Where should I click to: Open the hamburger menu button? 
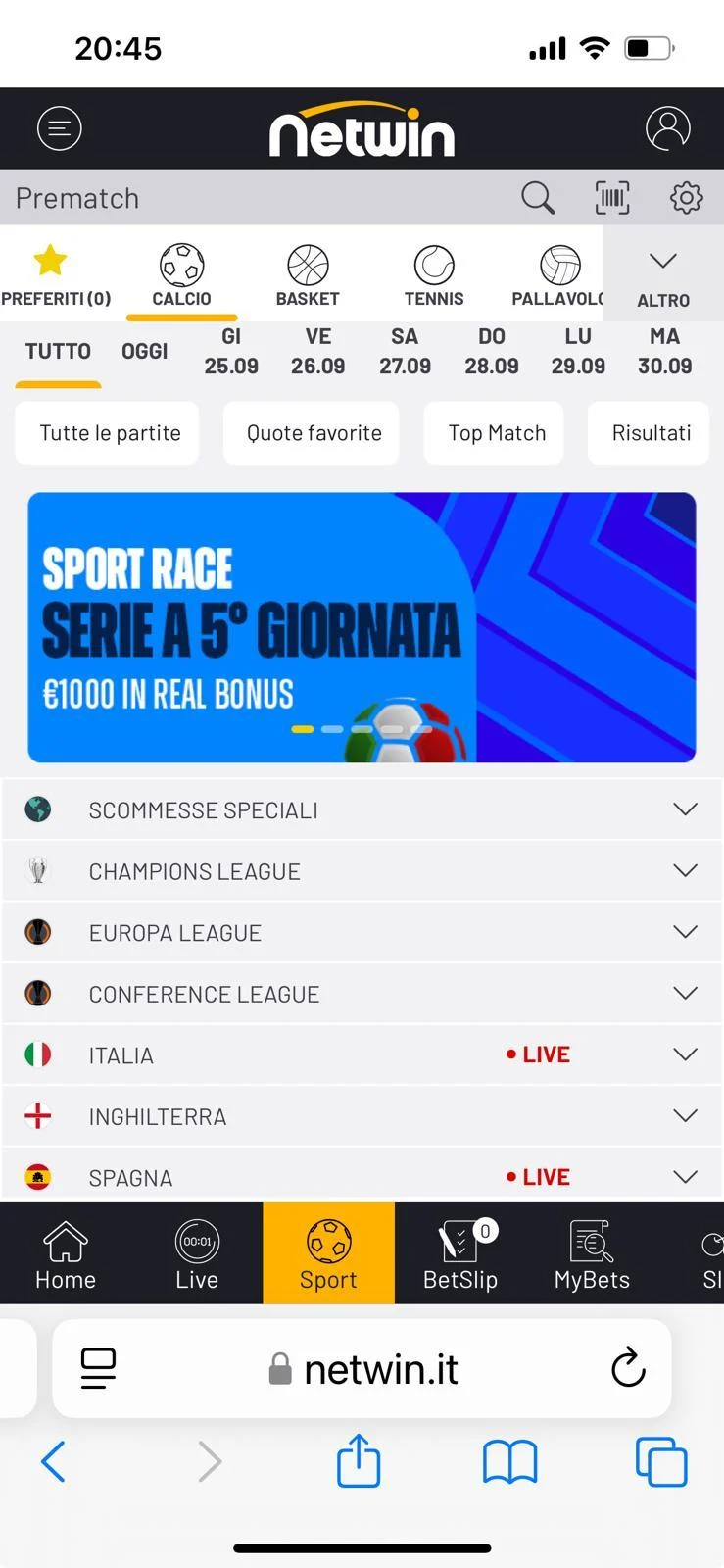click(59, 128)
